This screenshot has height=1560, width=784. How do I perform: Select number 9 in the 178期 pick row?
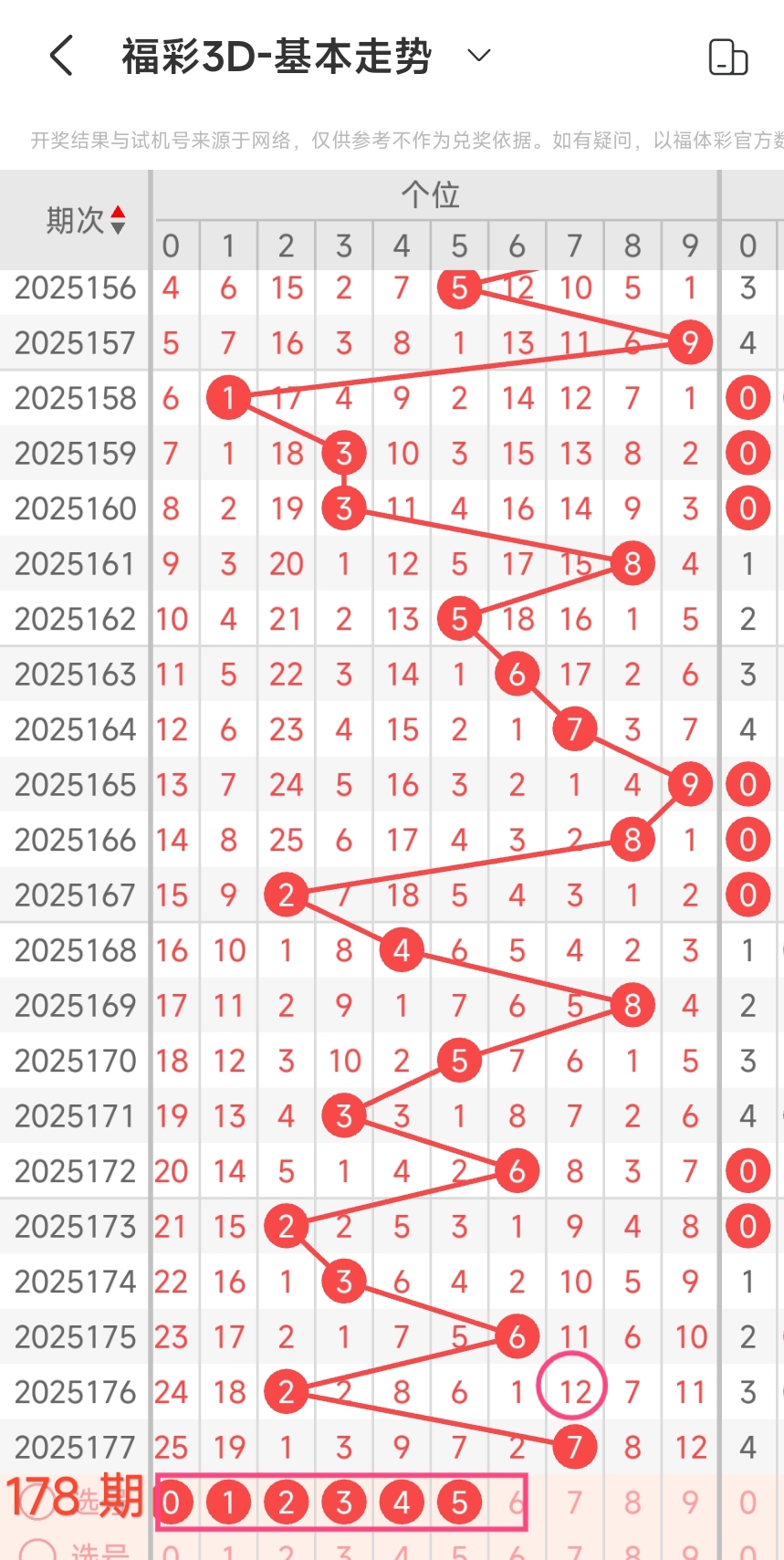click(x=690, y=1502)
